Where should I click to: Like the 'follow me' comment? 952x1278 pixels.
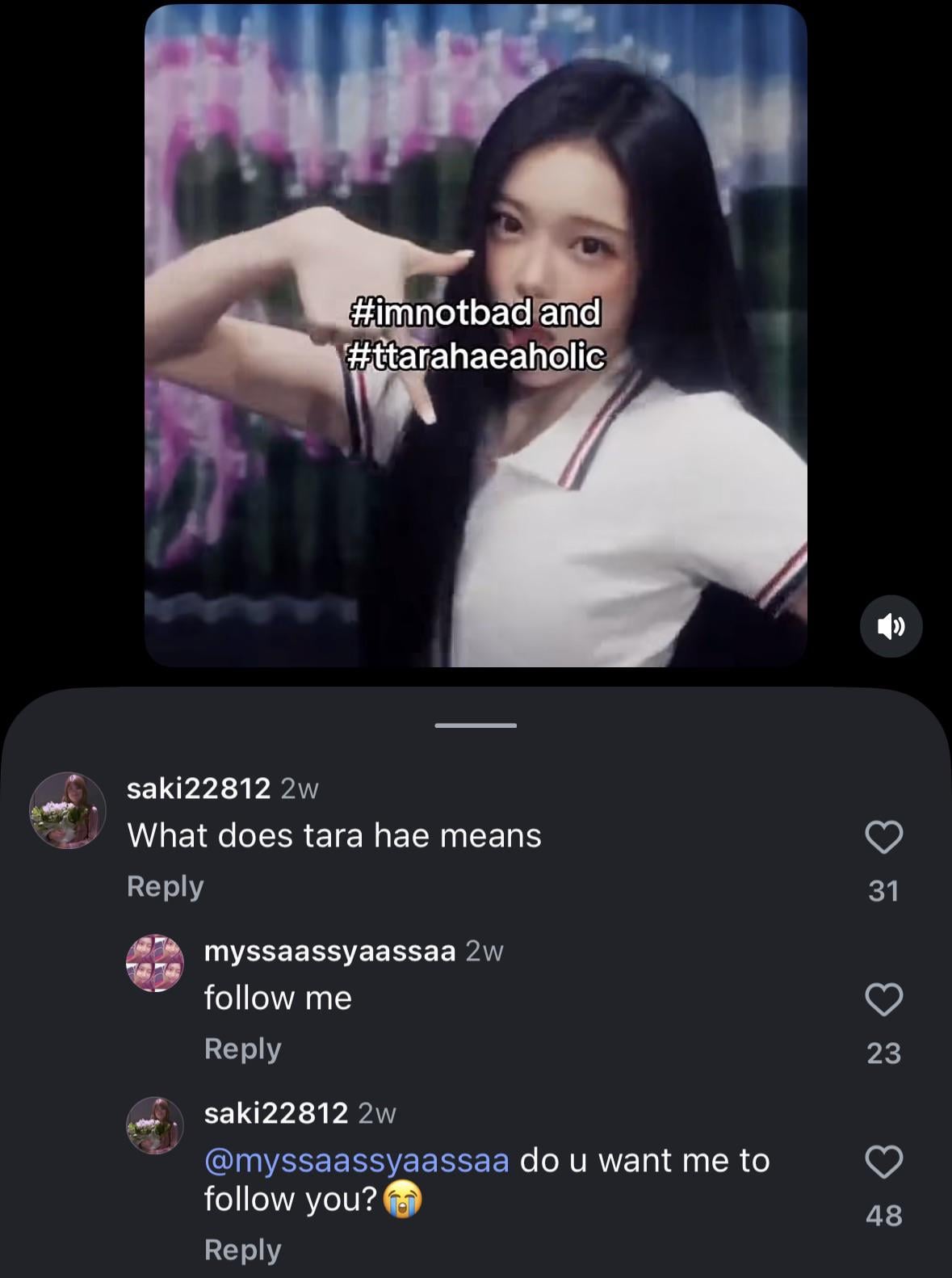[883, 999]
